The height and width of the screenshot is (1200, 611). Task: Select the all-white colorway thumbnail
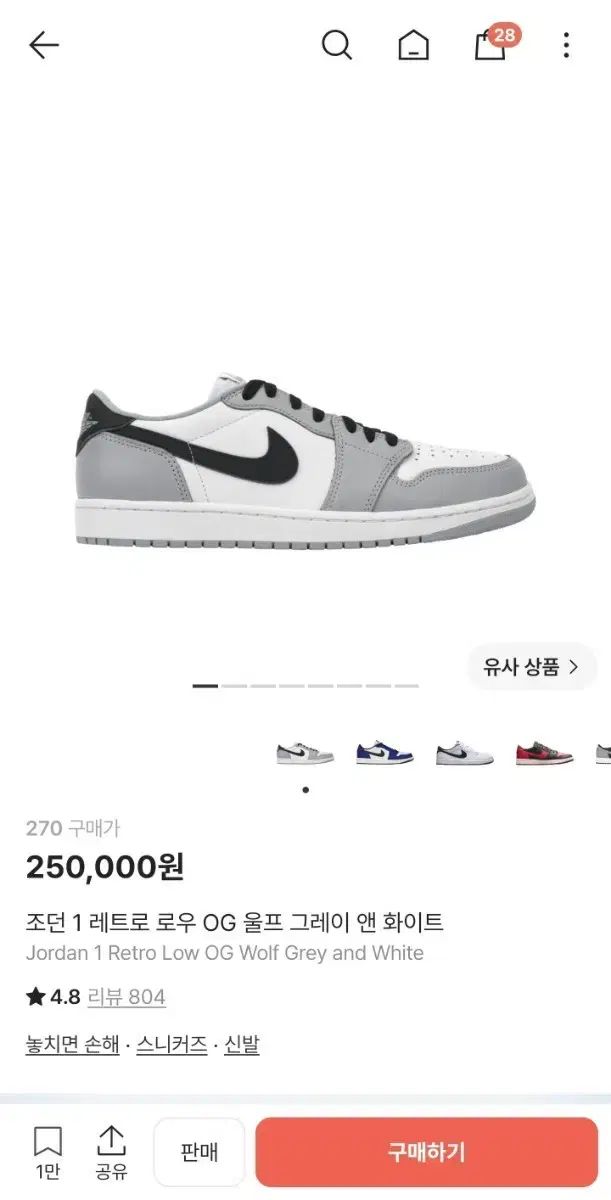pos(465,753)
